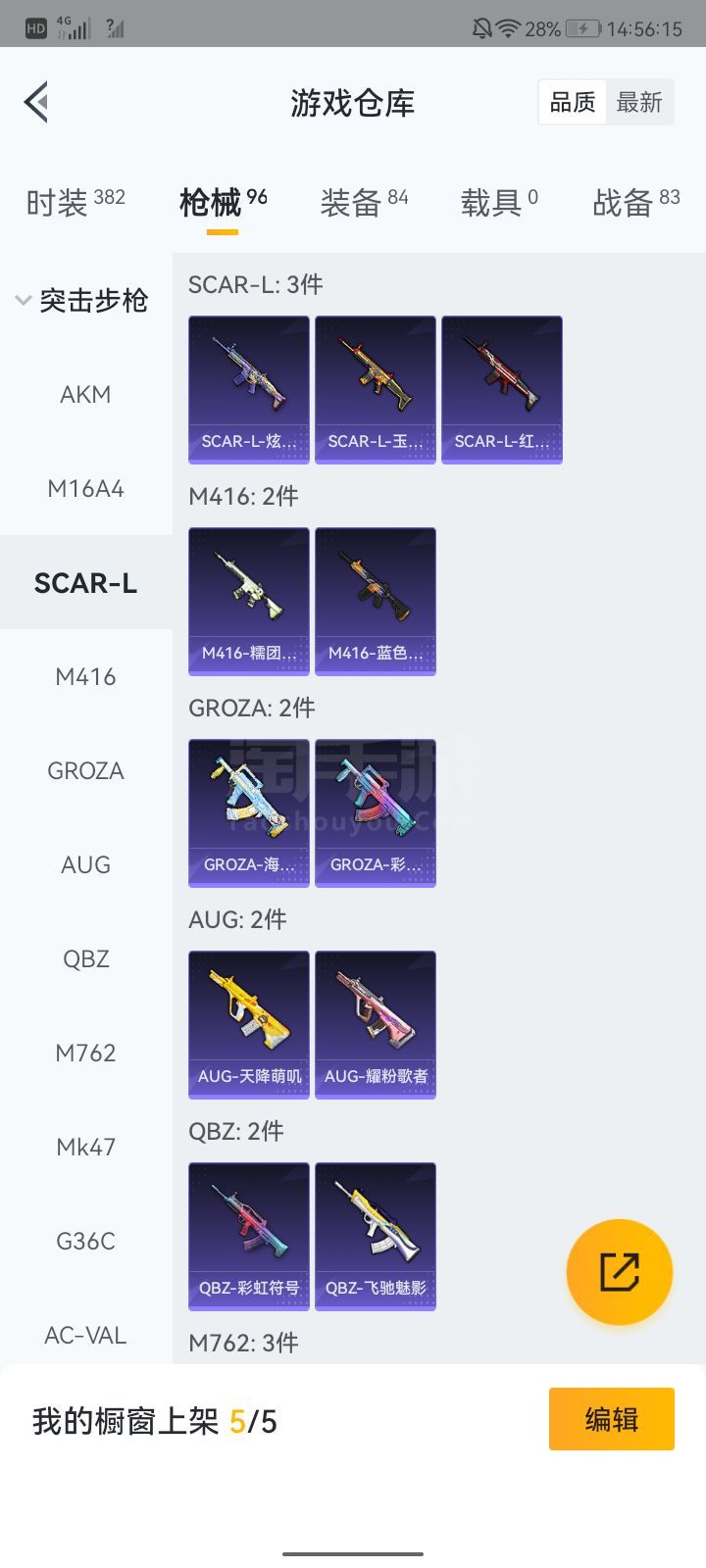Go back using the top-left arrow
Viewport: 706px width, 1568px height.
pyautogui.click(x=37, y=102)
